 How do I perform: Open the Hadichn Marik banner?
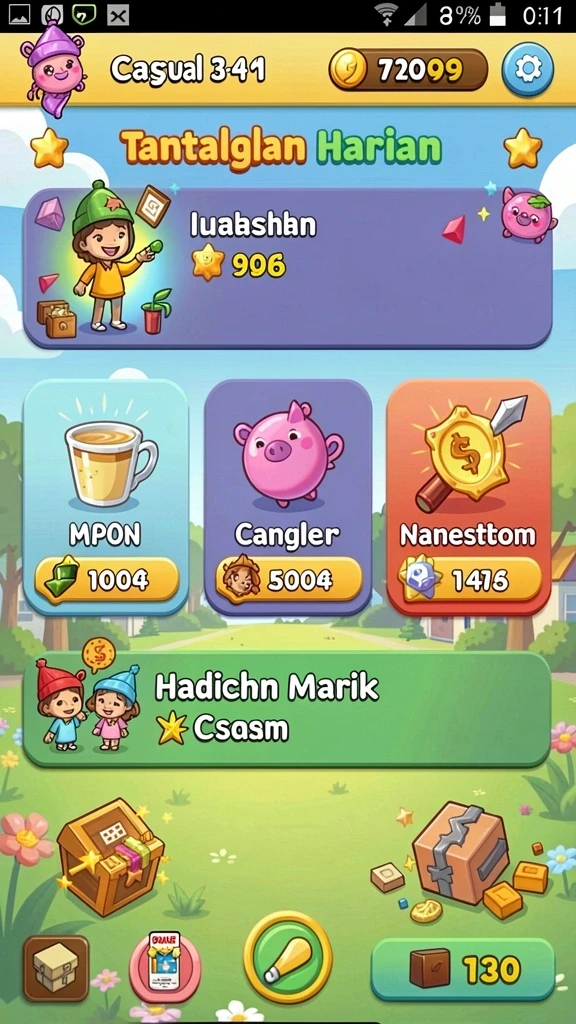[x=287, y=709]
